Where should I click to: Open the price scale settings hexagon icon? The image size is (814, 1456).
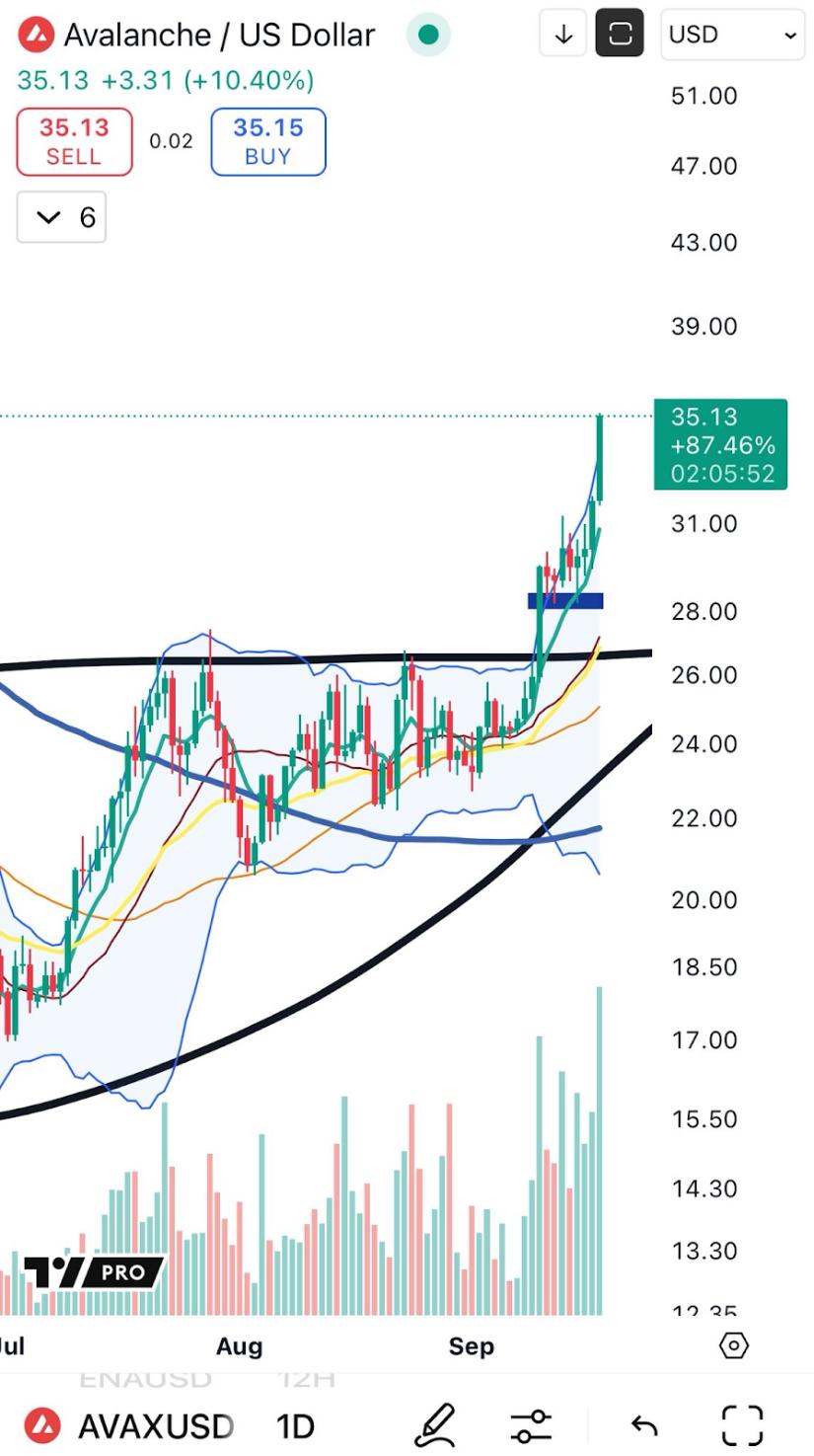point(734,1345)
